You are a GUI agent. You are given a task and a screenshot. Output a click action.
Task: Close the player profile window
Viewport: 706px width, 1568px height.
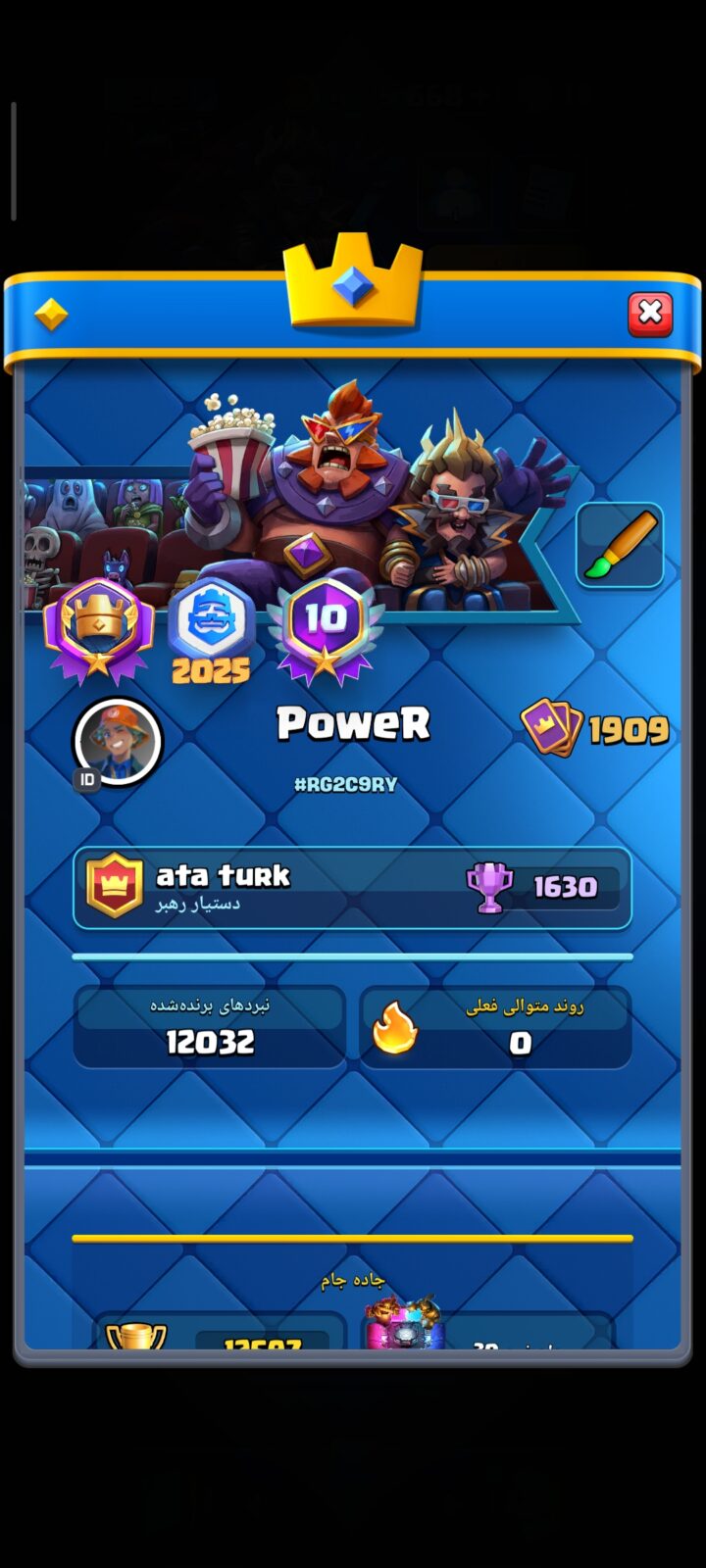pyautogui.click(x=650, y=314)
